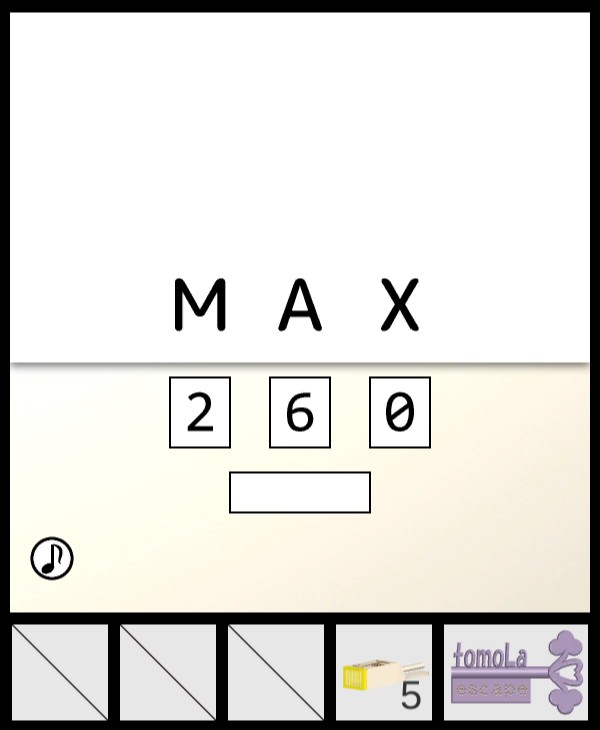Screen dimensions: 600x730
Task: Change the last digit showing 0
Action: [400, 412]
